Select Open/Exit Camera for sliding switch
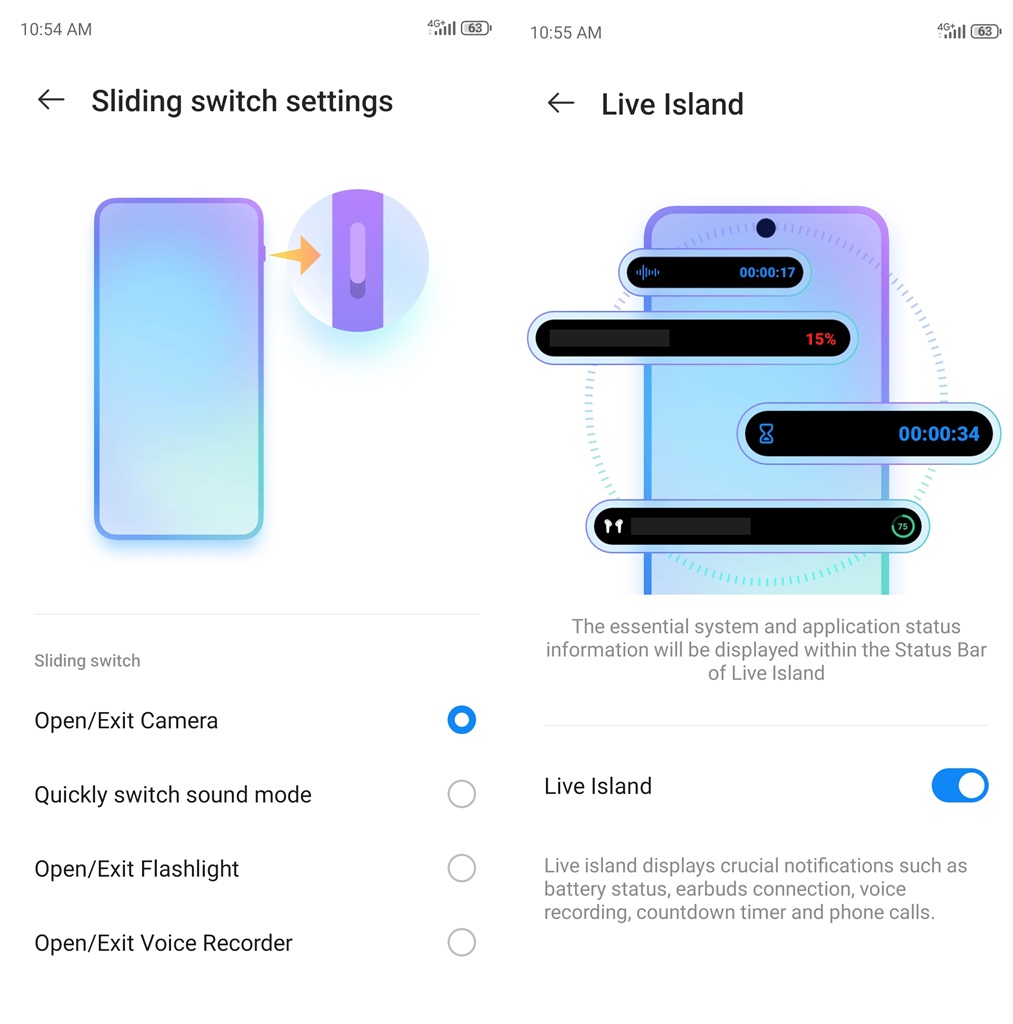This screenshot has height=1024, width=1013. [461, 720]
